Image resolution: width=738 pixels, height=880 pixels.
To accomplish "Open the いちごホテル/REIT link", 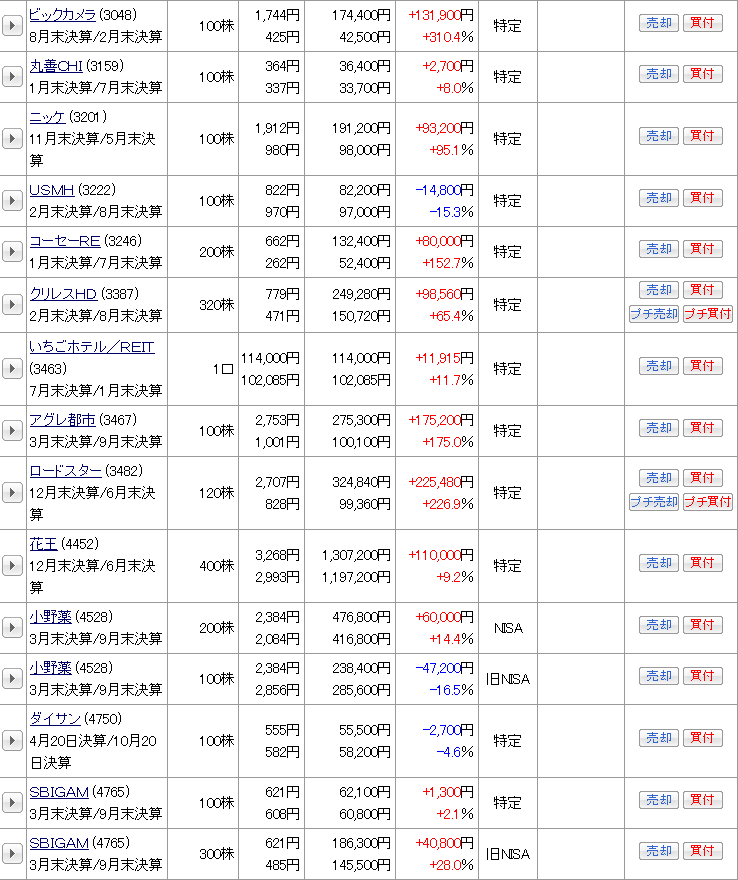I will 91,347.
